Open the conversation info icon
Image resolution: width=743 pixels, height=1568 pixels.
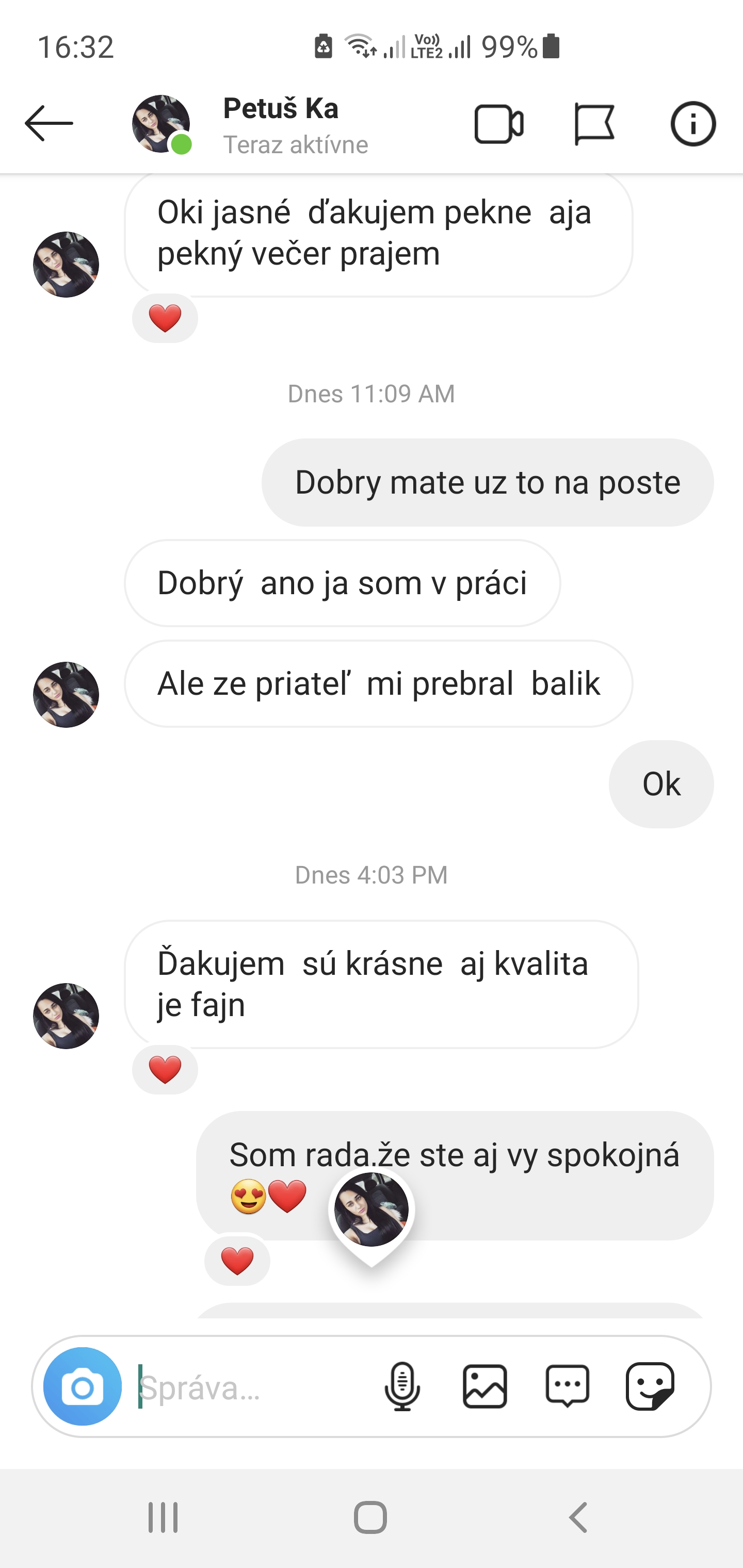693,124
